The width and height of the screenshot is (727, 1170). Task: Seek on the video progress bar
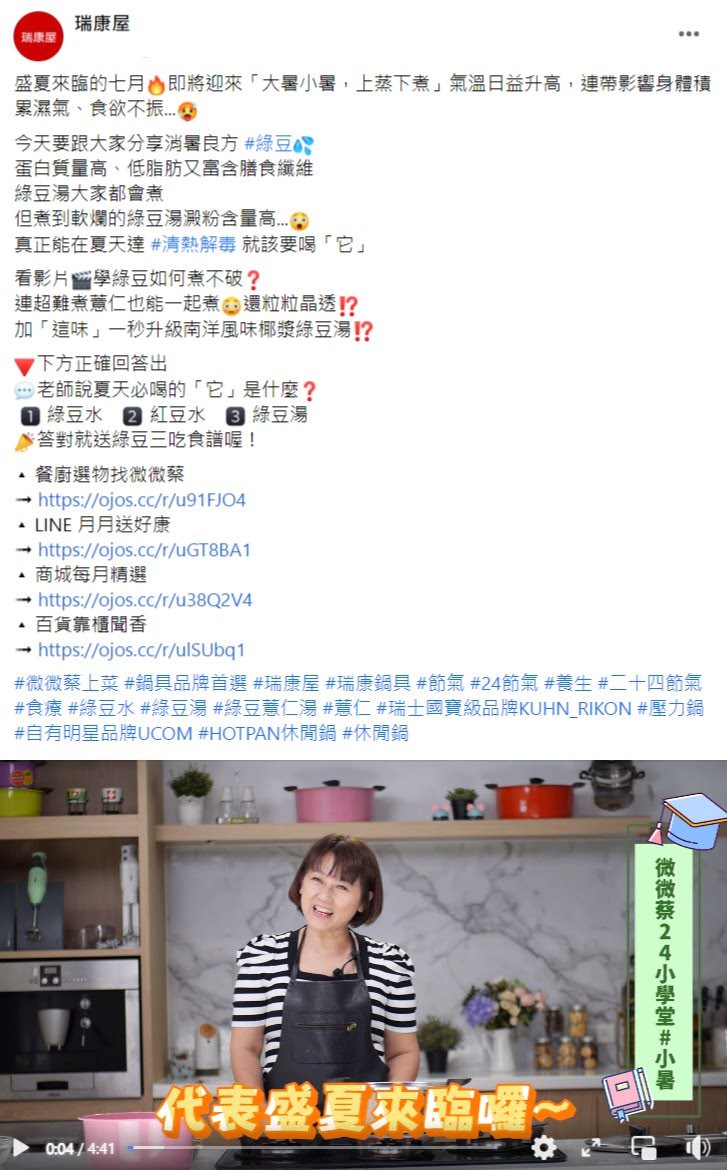[x=325, y=1147]
